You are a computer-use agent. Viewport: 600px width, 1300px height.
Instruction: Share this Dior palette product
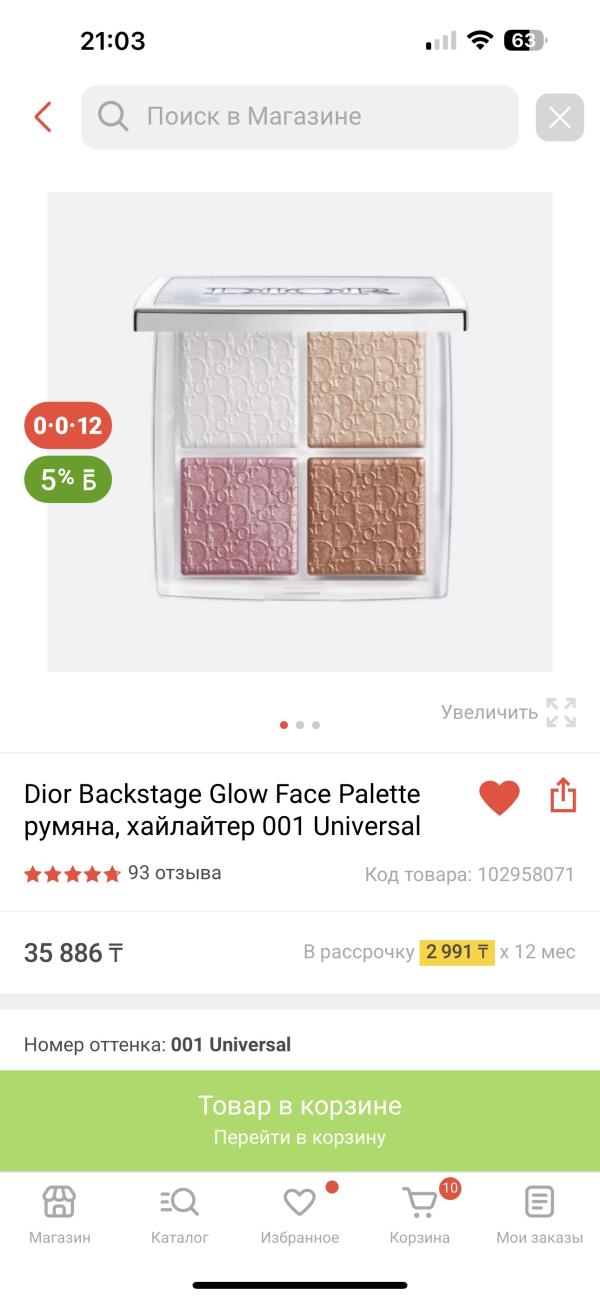point(563,796)
